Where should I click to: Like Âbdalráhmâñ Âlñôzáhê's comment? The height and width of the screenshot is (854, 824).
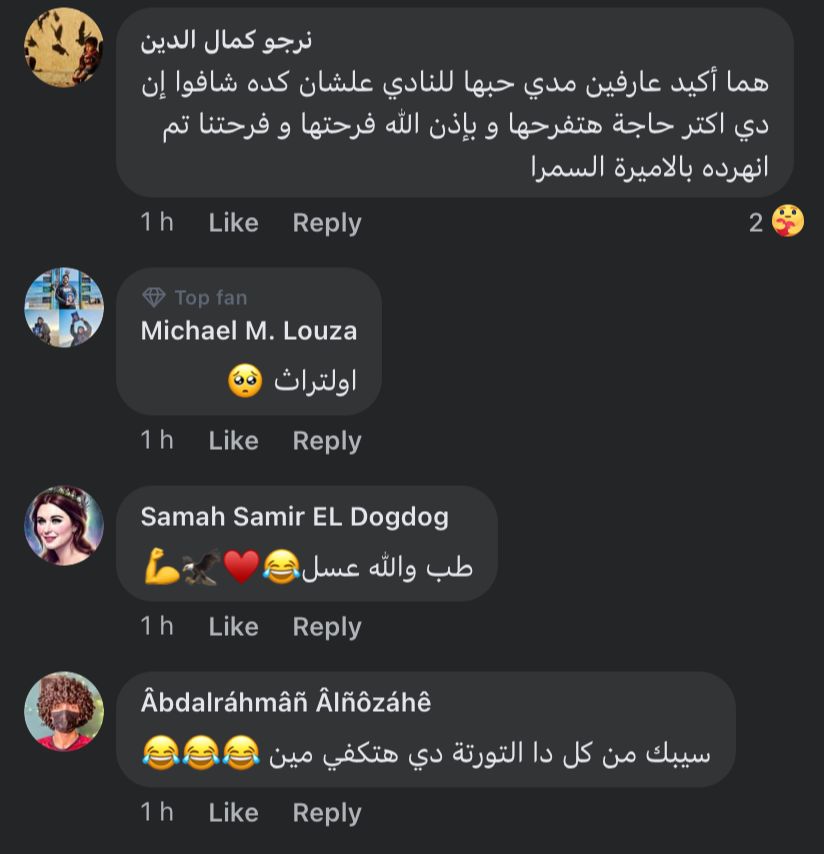233,812
